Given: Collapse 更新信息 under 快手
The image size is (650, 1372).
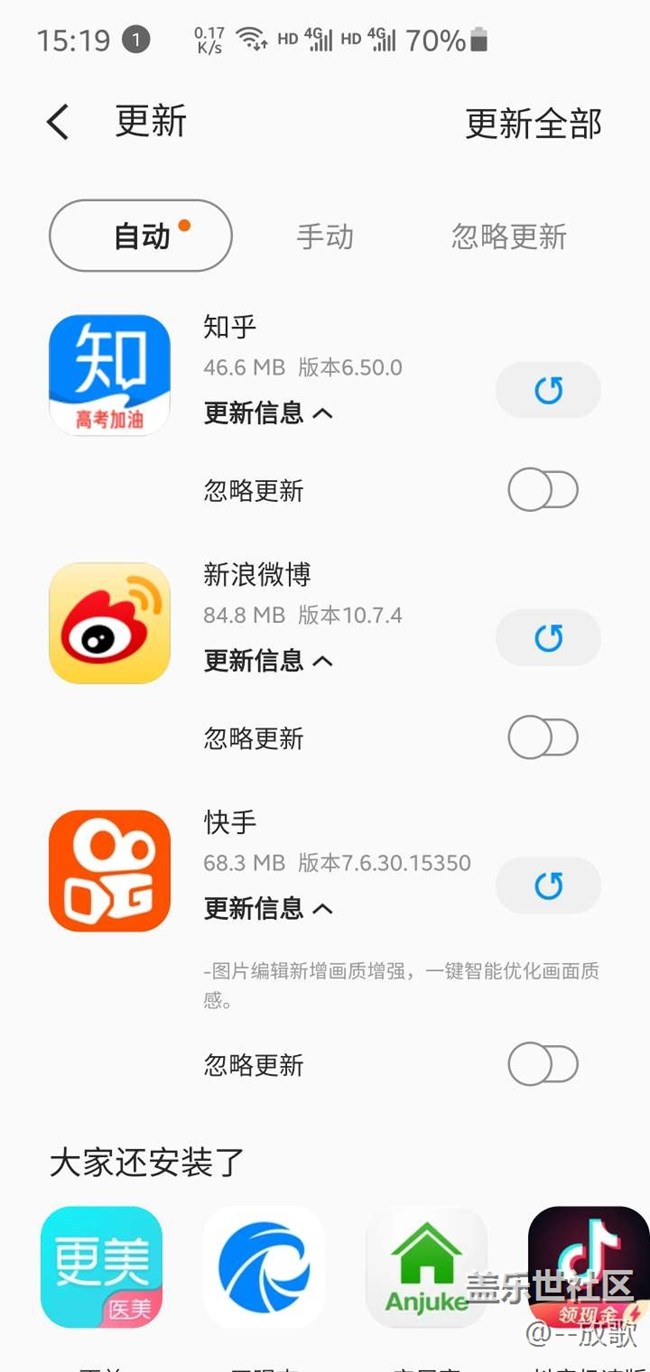Looking at the screenshot, I should click(268, 909).
